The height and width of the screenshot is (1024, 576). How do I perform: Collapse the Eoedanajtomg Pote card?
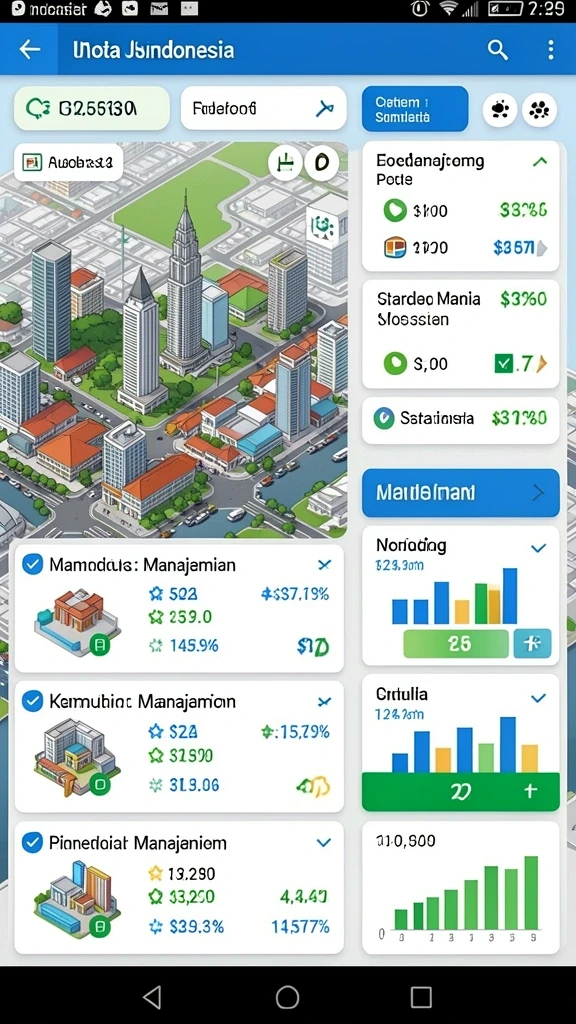click(x=539, y=161)
